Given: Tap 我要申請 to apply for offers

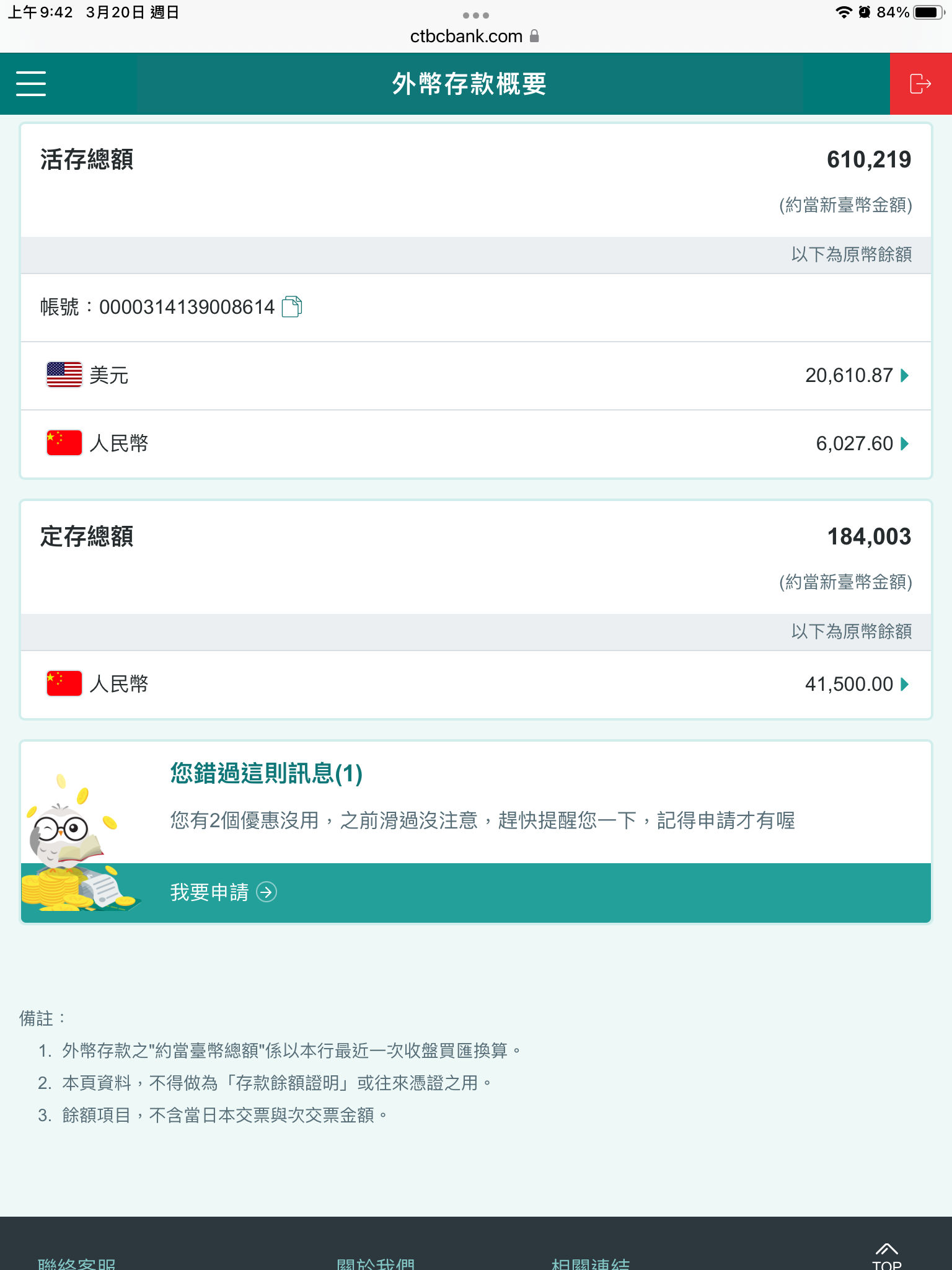Looking at the screenshot, I should point(223,892).
